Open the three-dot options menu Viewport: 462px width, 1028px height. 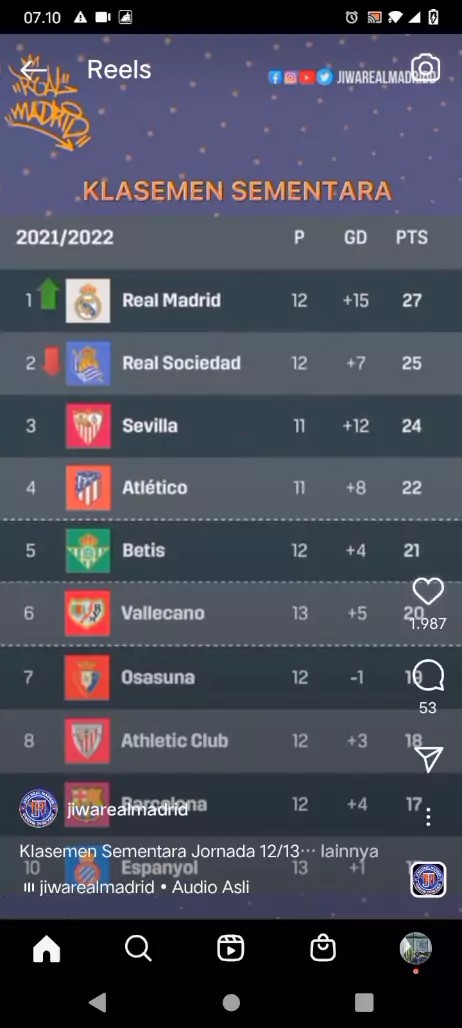click(428, 817)
